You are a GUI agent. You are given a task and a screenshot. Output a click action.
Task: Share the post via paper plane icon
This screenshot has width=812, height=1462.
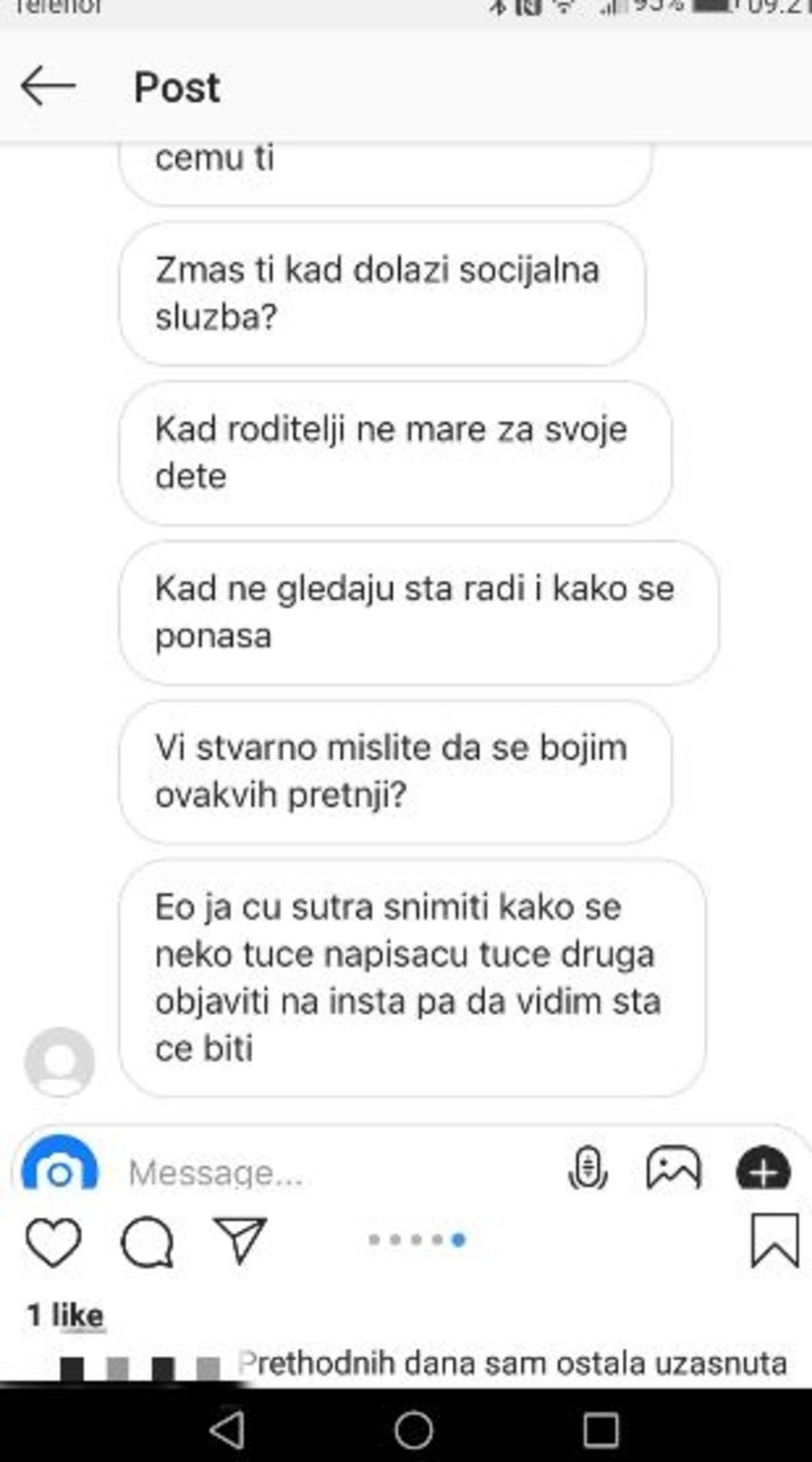(x=240, y=1240)
